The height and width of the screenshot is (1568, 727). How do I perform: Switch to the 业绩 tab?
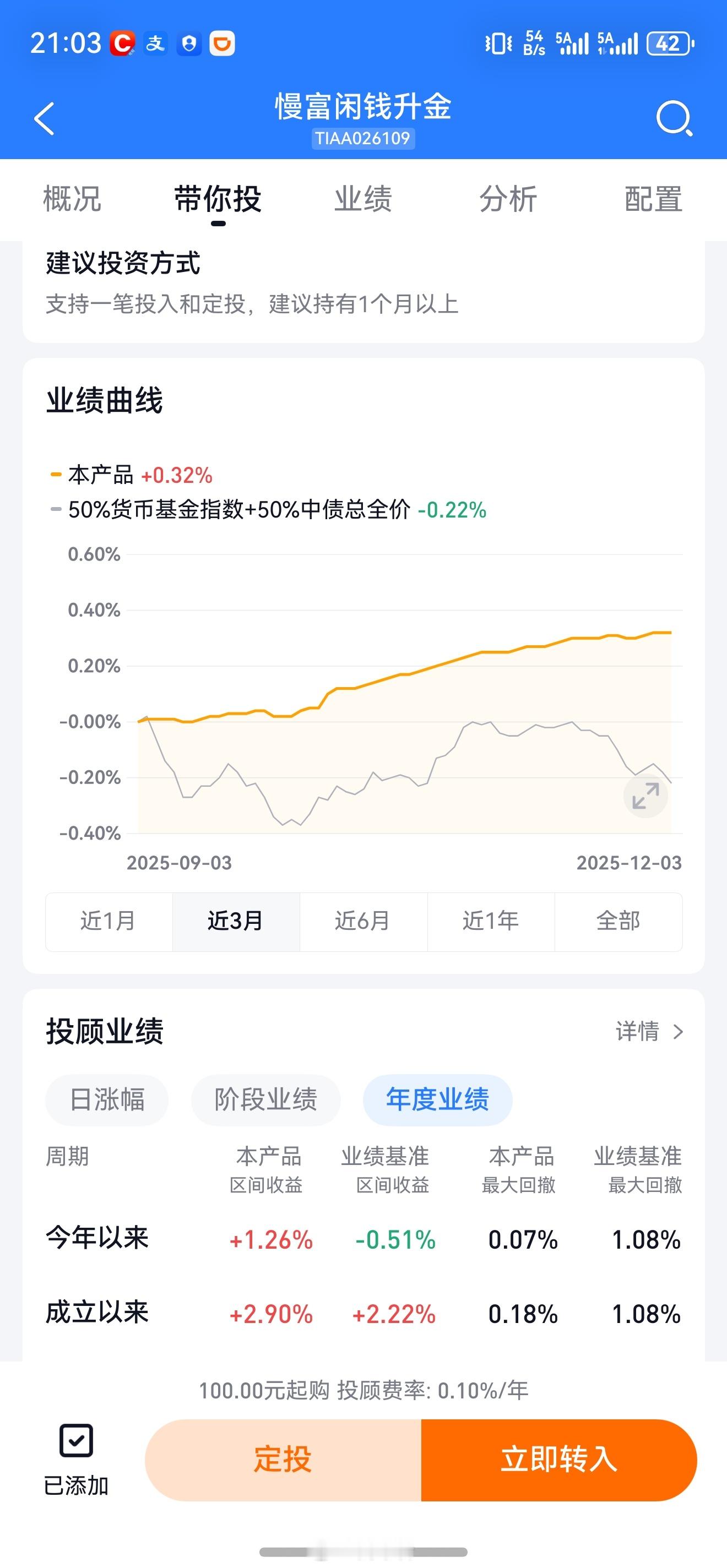pyautogui.click(x=363, y=200)
